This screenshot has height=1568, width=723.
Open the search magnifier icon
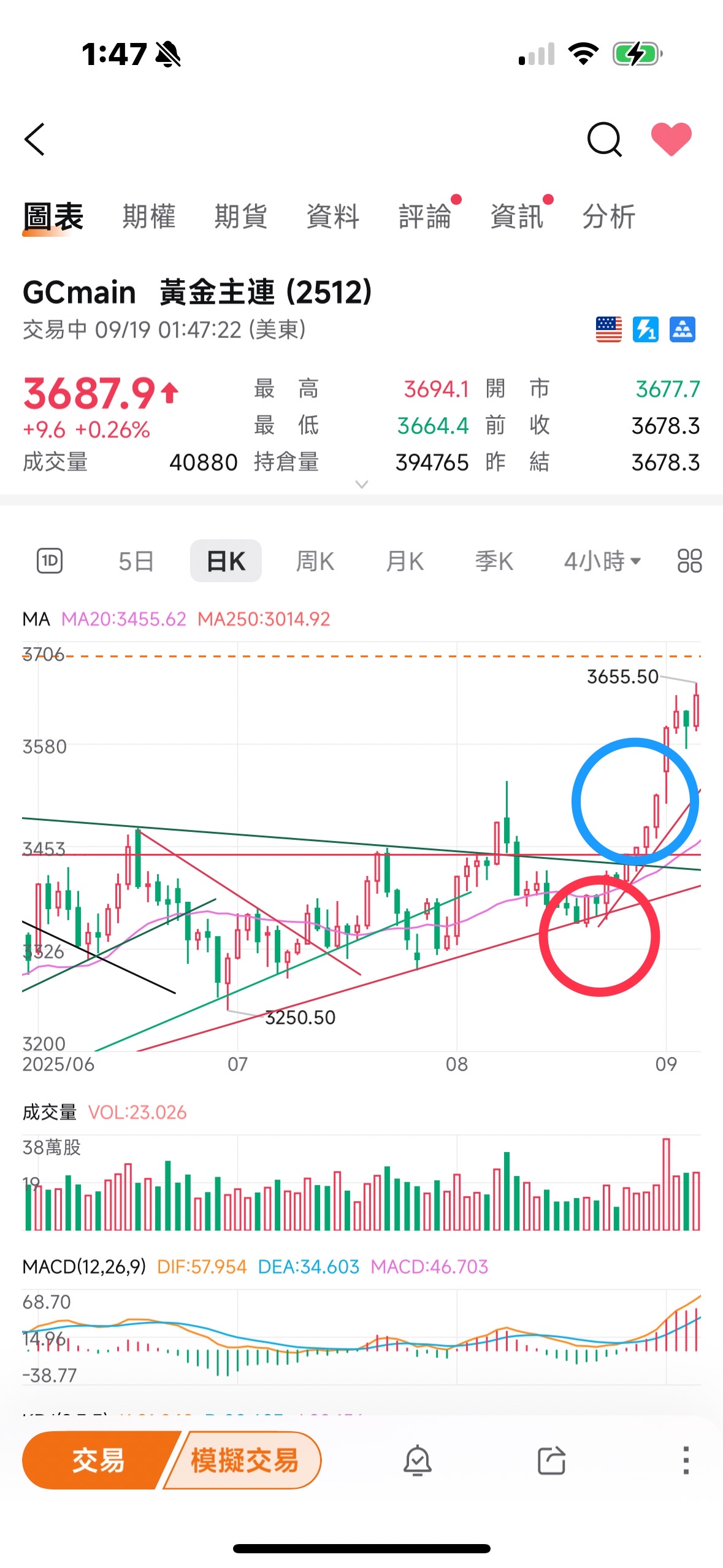[605, 139]
